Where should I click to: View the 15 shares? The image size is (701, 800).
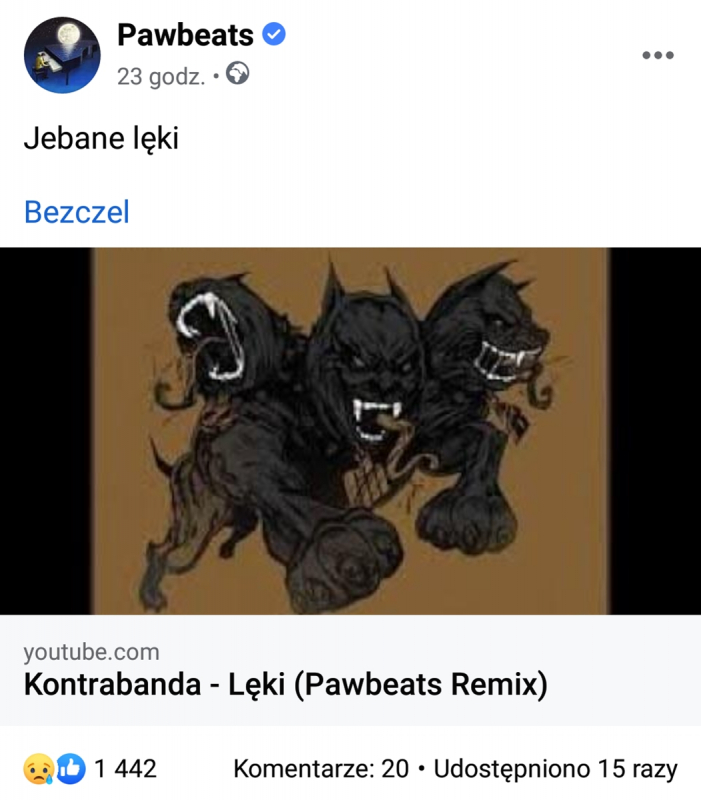(x=556, y=769)
